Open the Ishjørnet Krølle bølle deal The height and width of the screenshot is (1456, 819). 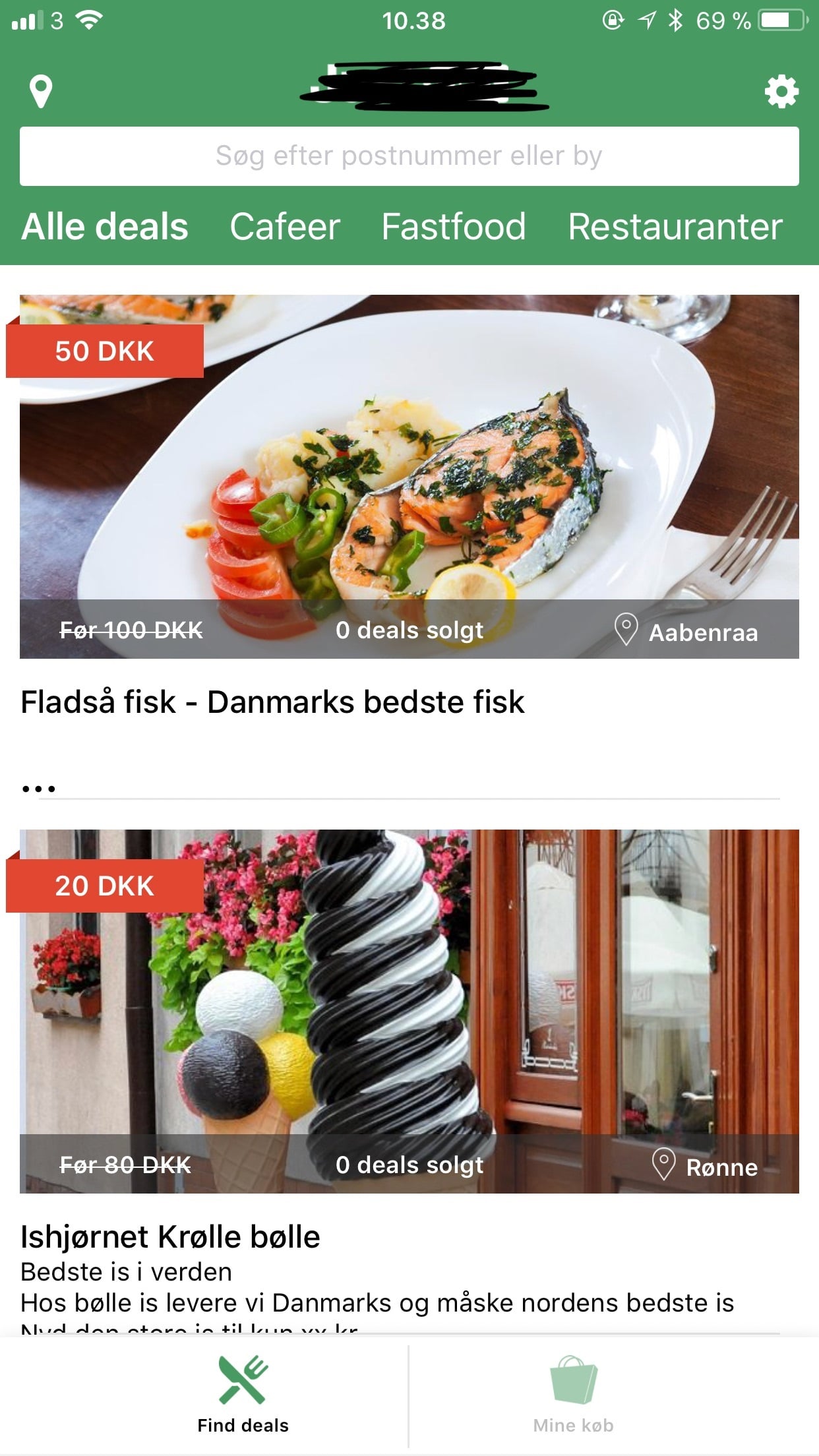click(x=409, y=1010)
